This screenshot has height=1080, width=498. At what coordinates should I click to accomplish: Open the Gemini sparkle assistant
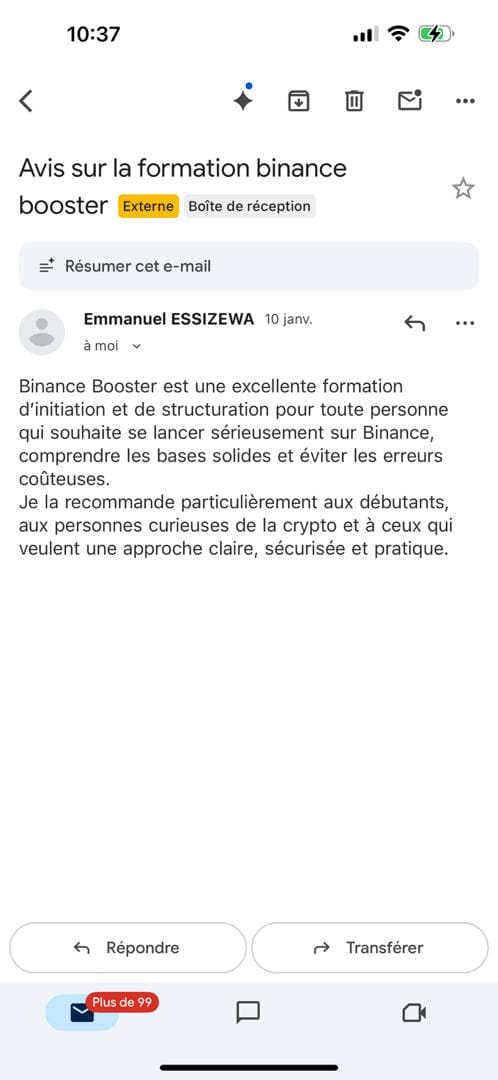point(243,100)
